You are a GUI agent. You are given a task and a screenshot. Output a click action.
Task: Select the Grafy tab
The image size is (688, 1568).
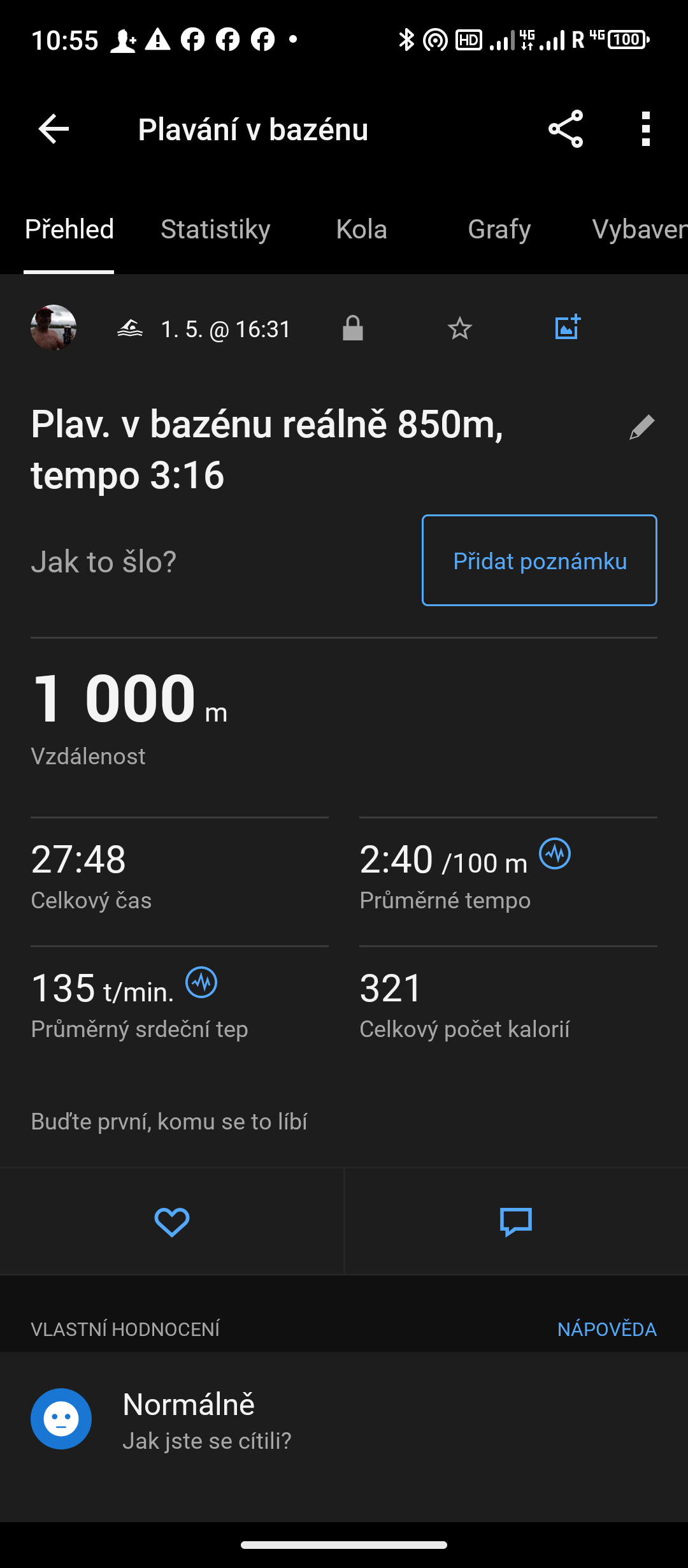[499, 229]
